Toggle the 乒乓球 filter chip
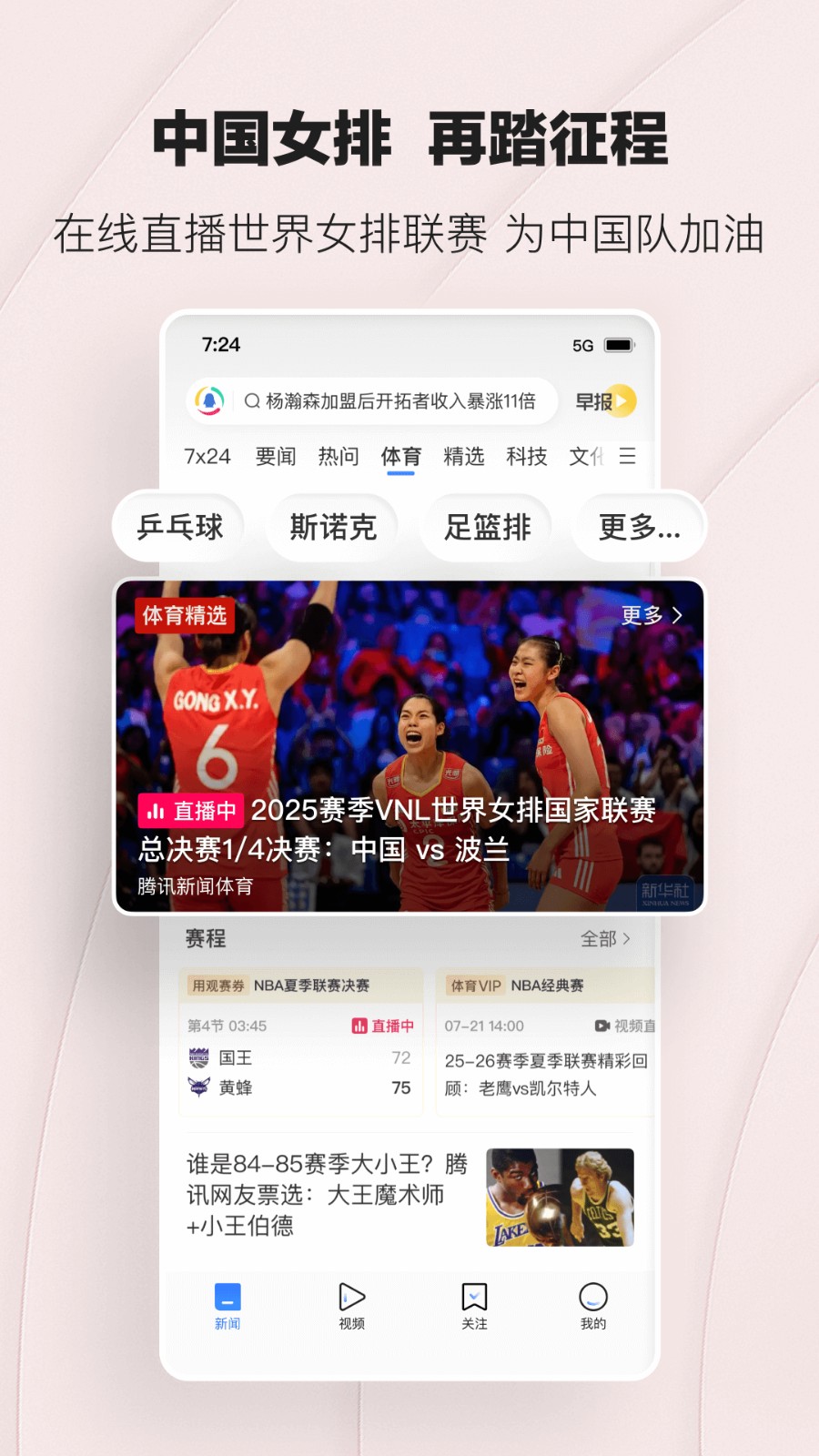819x1456 pixels. (178, 528)
